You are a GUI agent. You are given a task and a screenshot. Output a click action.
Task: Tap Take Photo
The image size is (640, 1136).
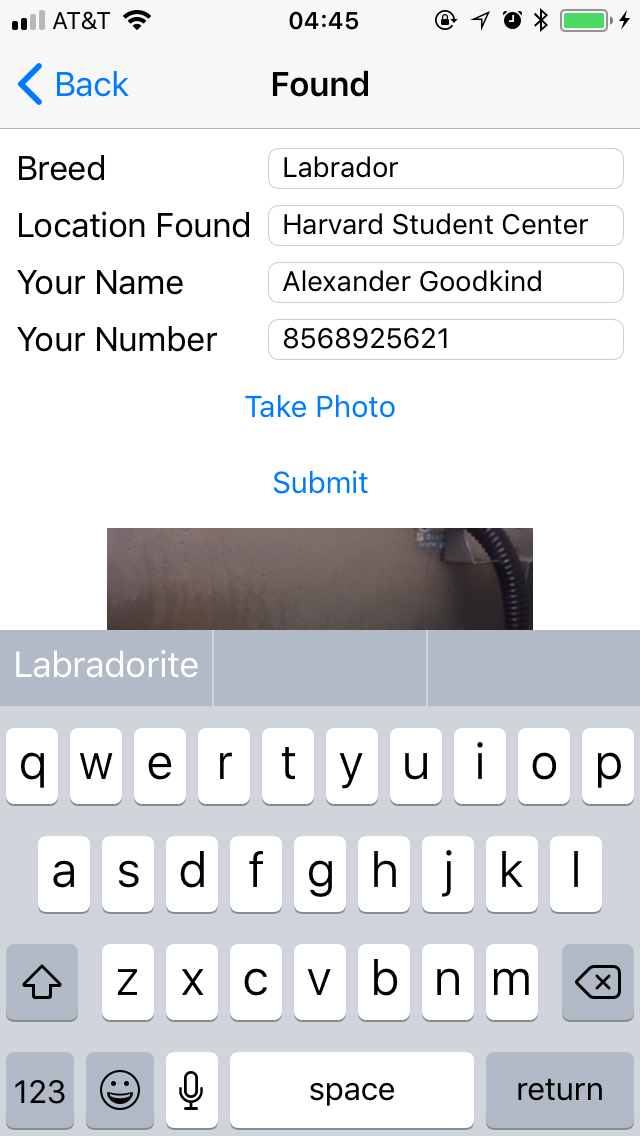pos(320,407)
